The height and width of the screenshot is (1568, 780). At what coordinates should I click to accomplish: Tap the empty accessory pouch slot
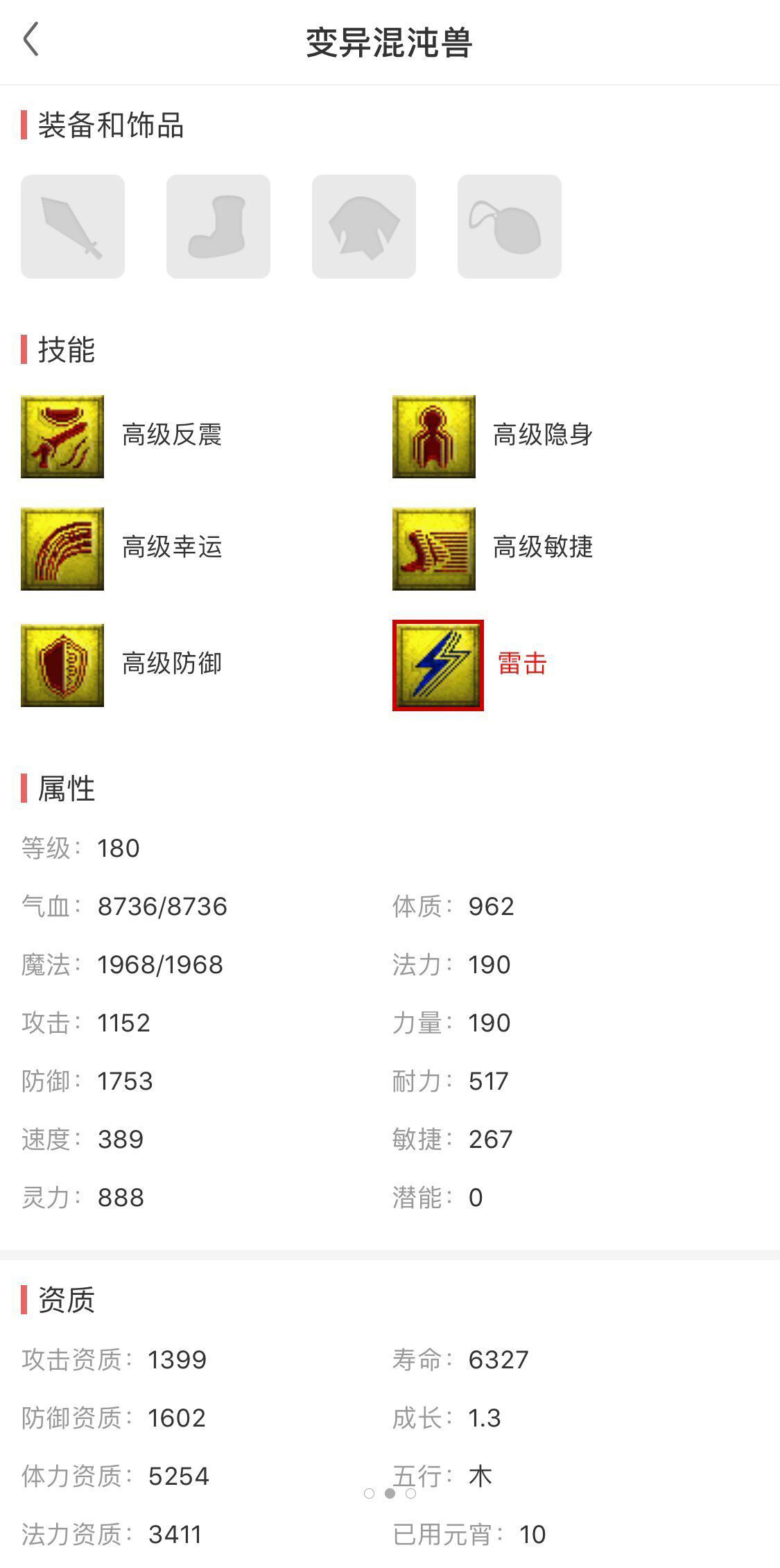coord(510,227)
